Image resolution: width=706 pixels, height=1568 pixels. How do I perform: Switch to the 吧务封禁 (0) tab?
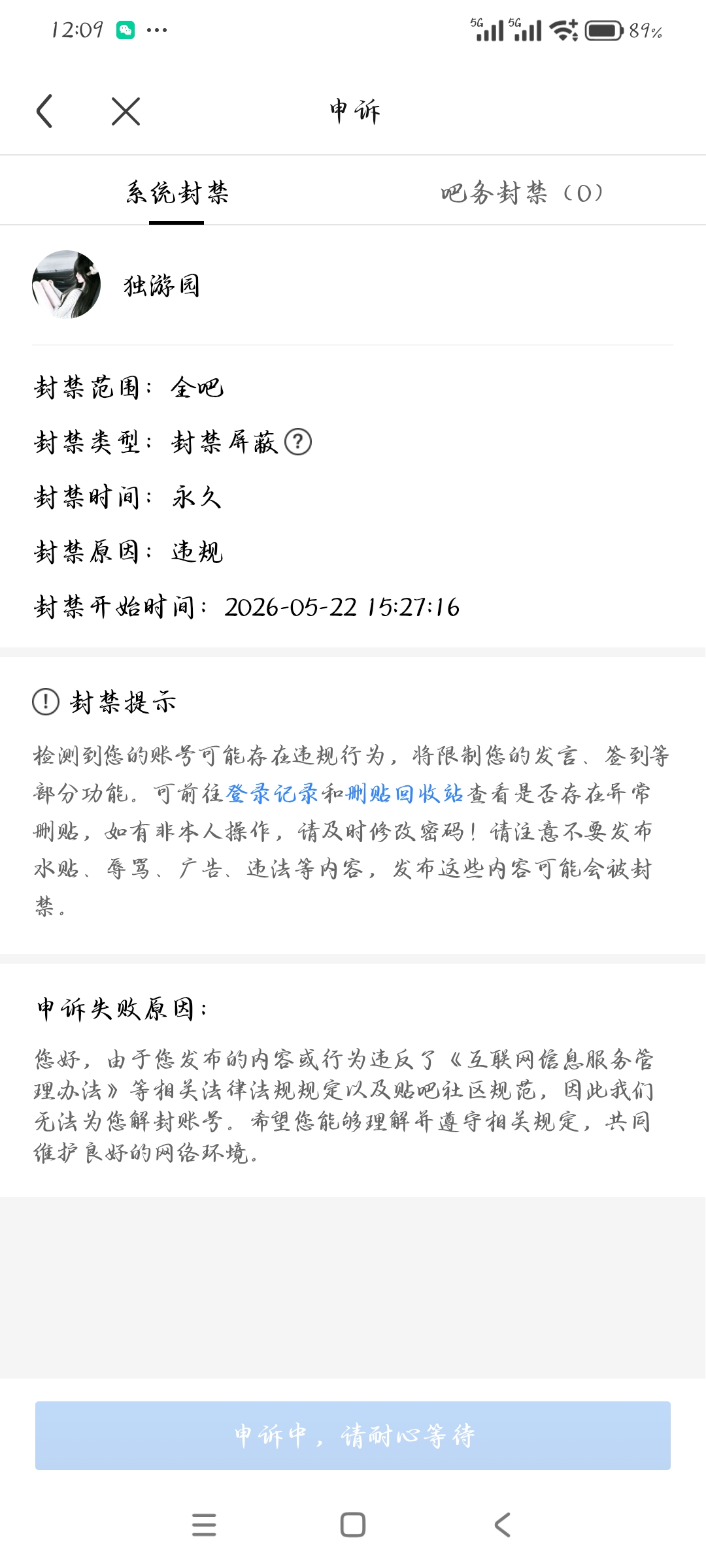(522, 193)
